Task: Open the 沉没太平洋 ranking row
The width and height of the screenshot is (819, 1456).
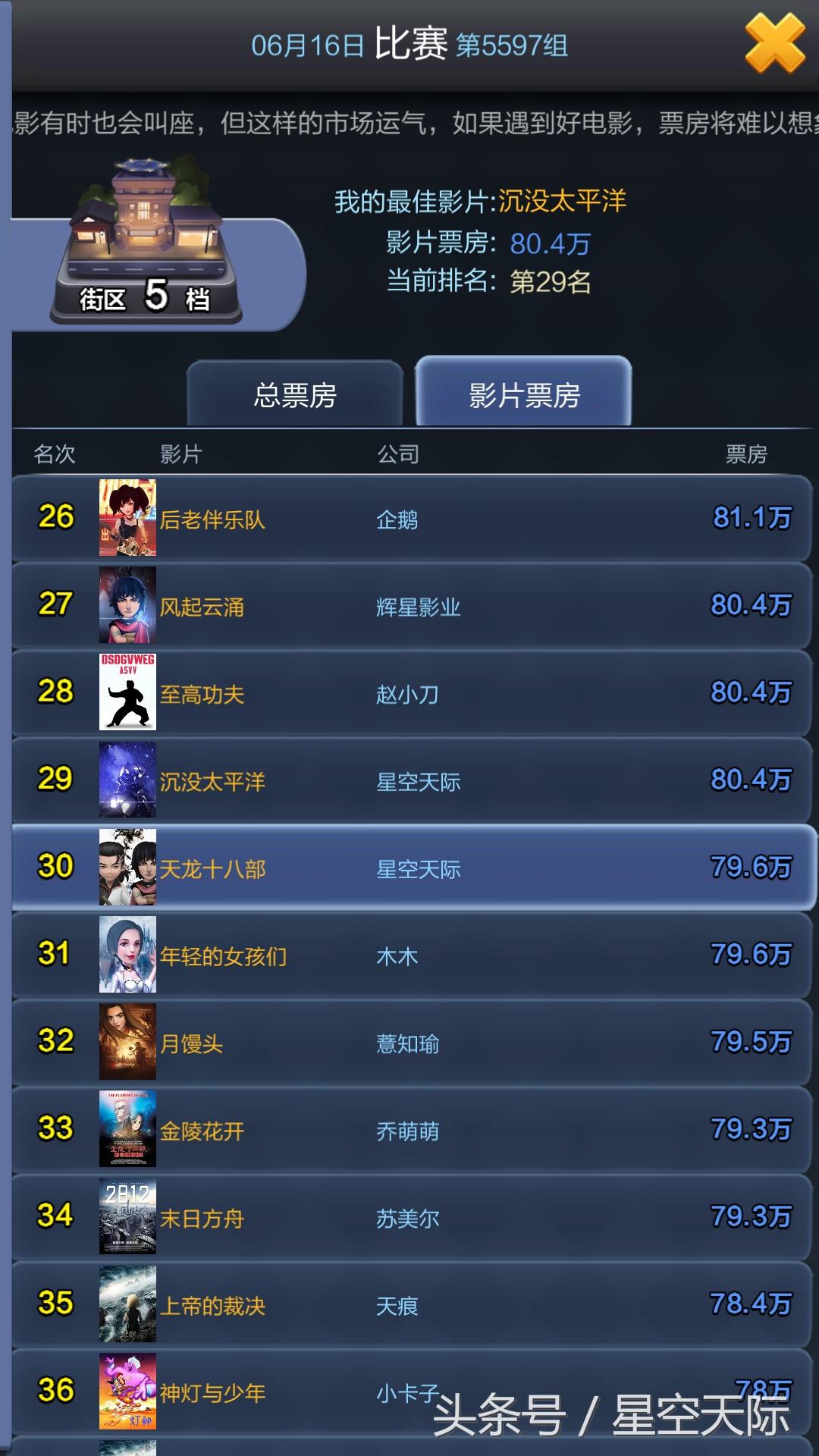Action: pos(412,780)
